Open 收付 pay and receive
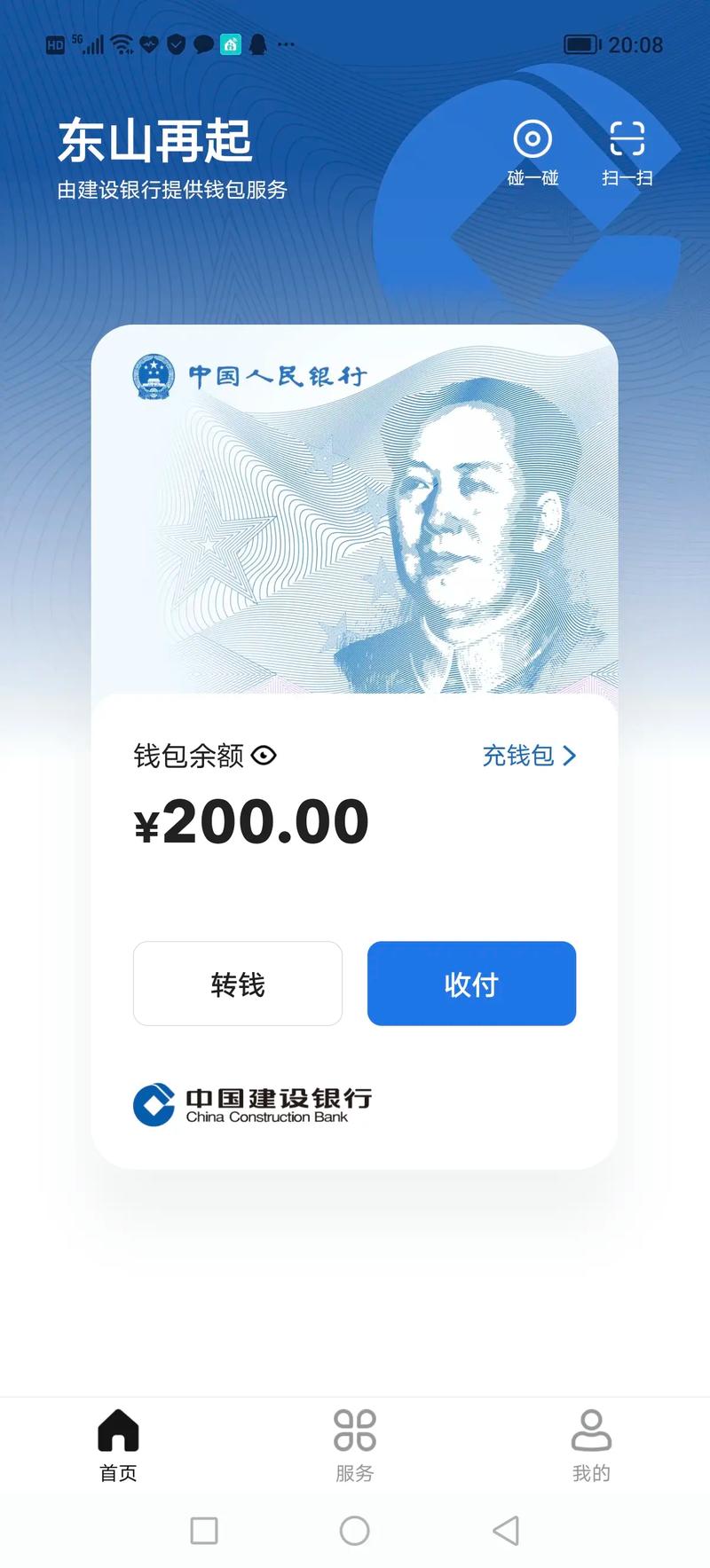The image size is (710, 1568). (x=471, y=984)
